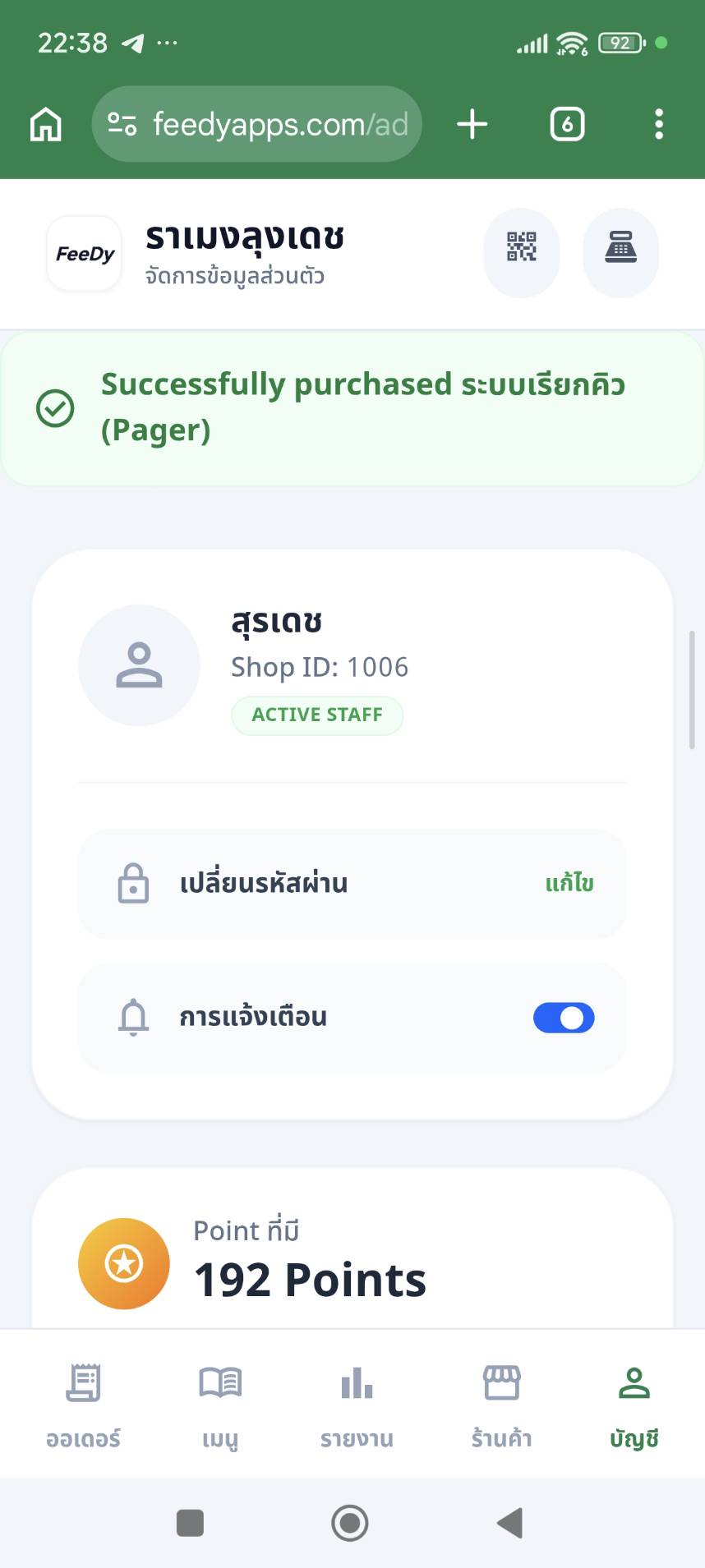Open the cash register icon
The width and height of the screenshot is (705, 1568).
tap(620, 247)
